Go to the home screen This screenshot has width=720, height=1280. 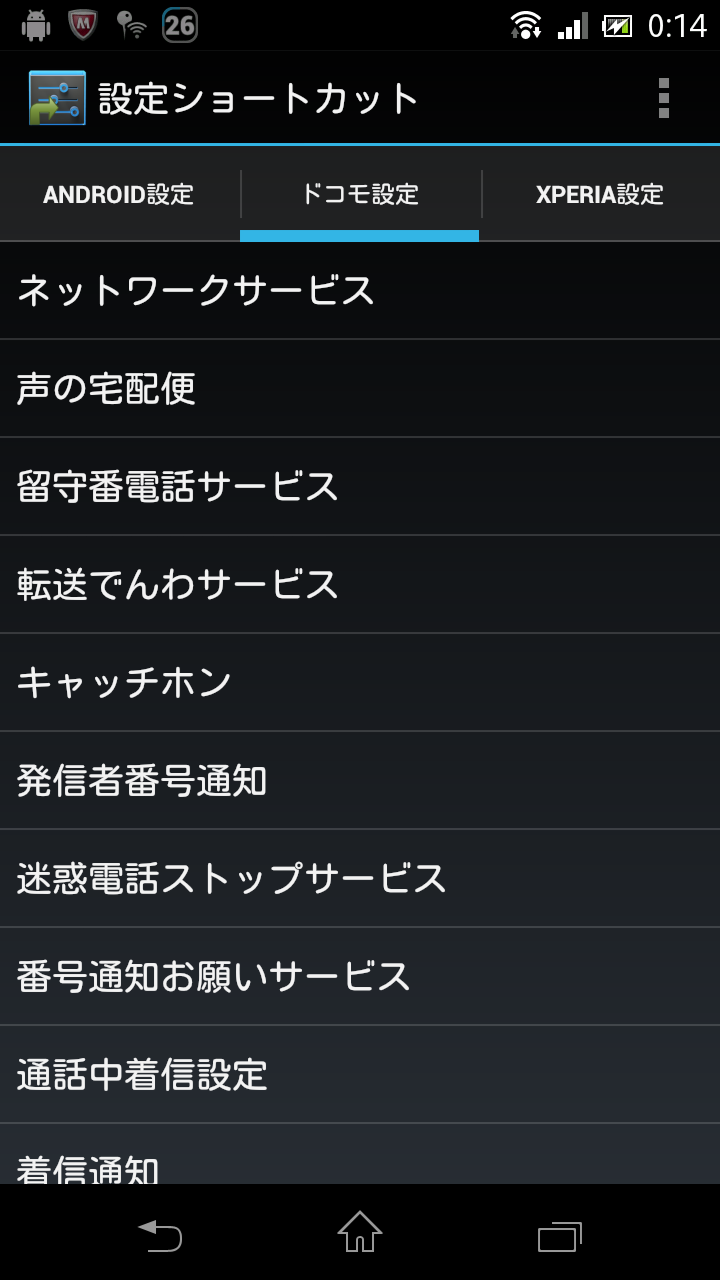[x=360, y=1233]
